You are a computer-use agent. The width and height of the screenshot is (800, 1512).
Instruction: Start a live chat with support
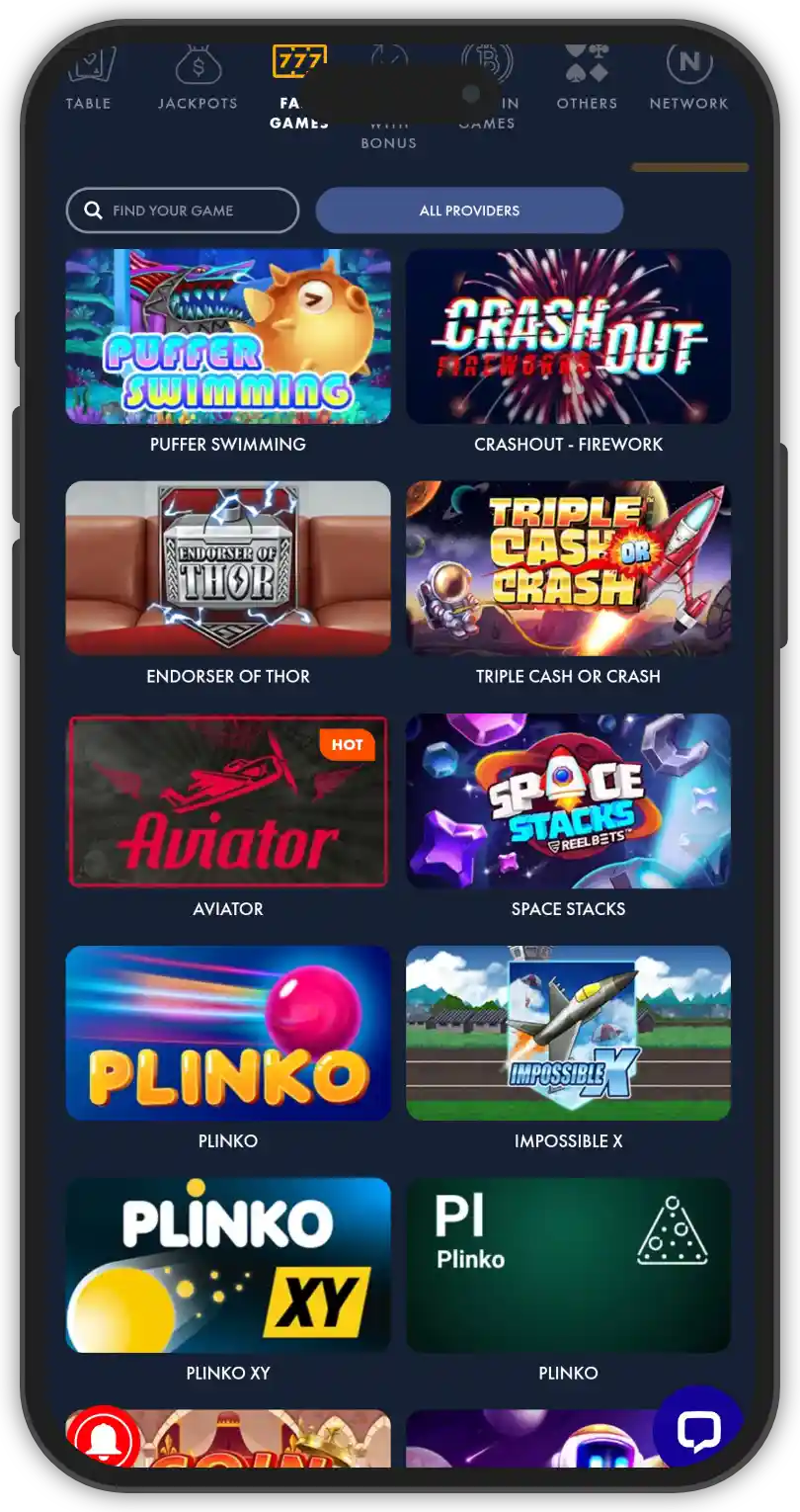coord(698,1429)
